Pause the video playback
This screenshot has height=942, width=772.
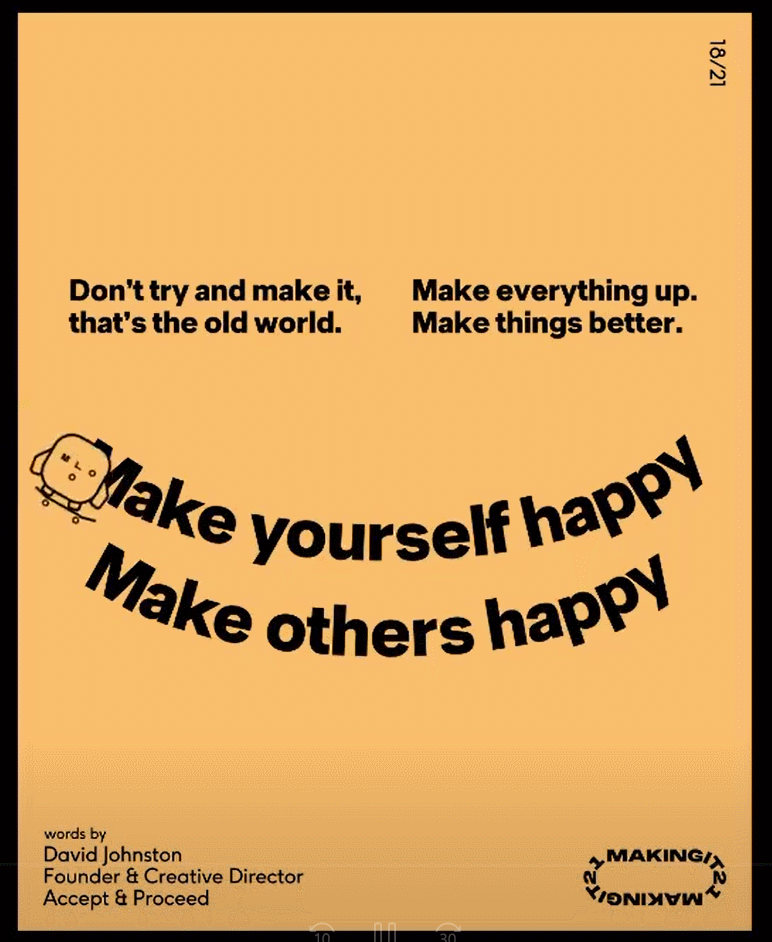(385, 933)
